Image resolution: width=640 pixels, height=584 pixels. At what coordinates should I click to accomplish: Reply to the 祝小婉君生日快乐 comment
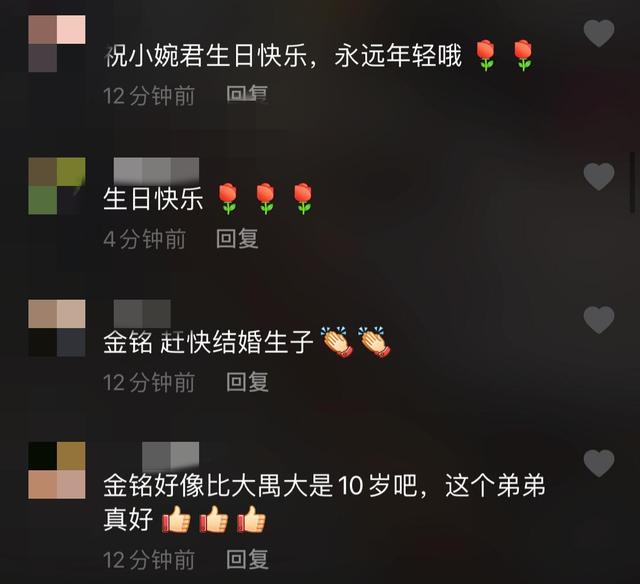(x=247, y=96)
